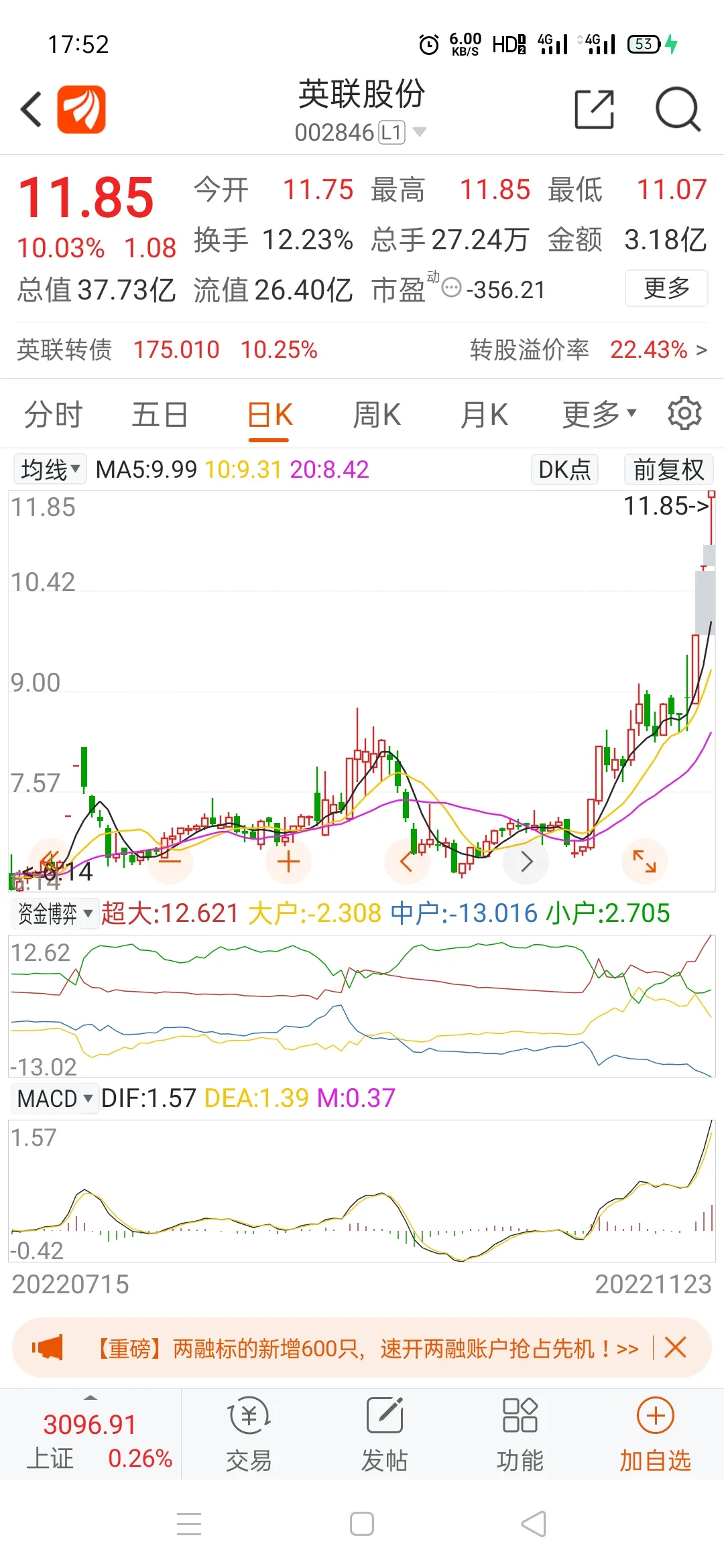This screenshot has width=724, height=1568.
Task: Dismiss the 两融标的 banner
Action: click(x=675, y=1348)
